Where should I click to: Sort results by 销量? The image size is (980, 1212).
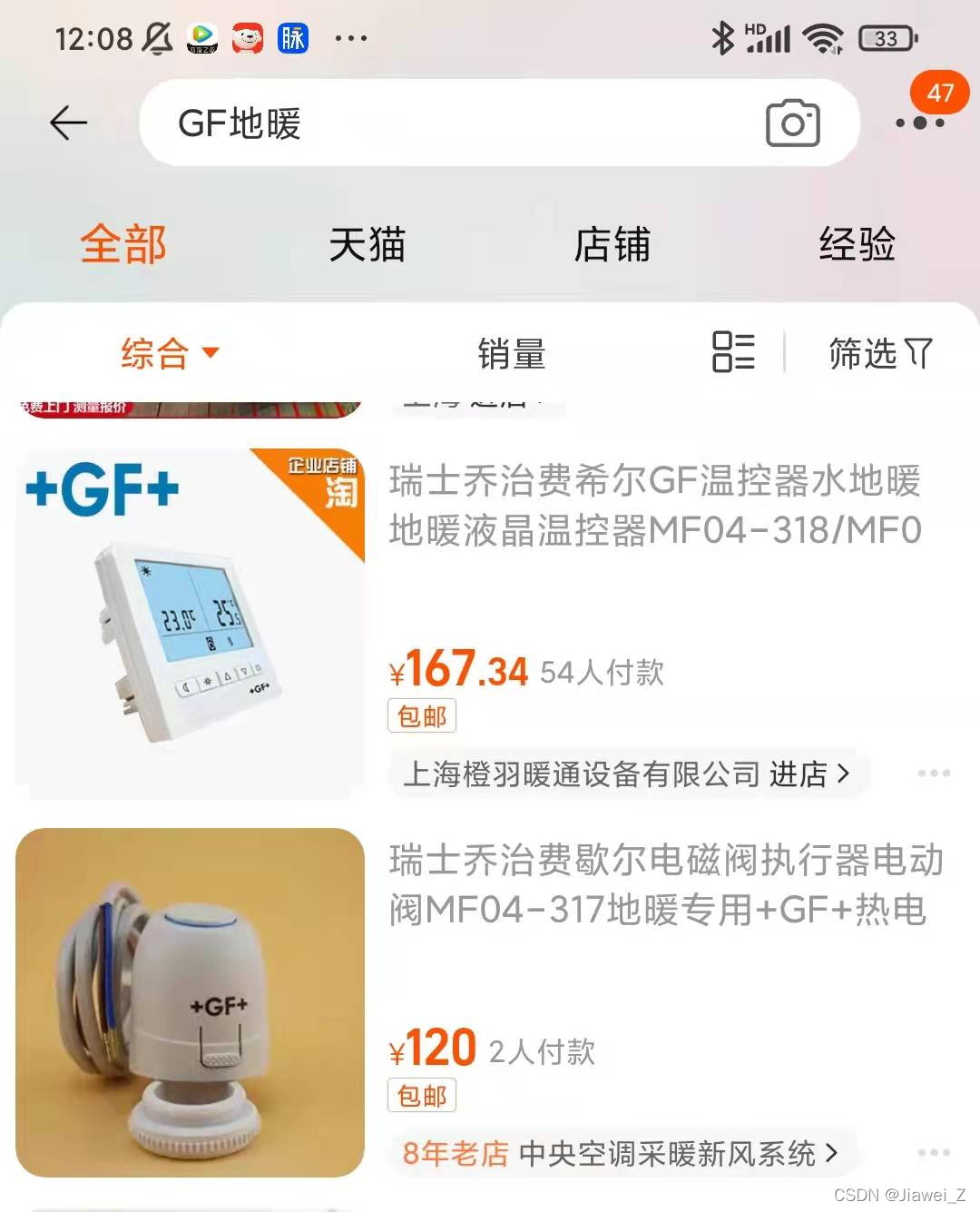coord(512,353)
